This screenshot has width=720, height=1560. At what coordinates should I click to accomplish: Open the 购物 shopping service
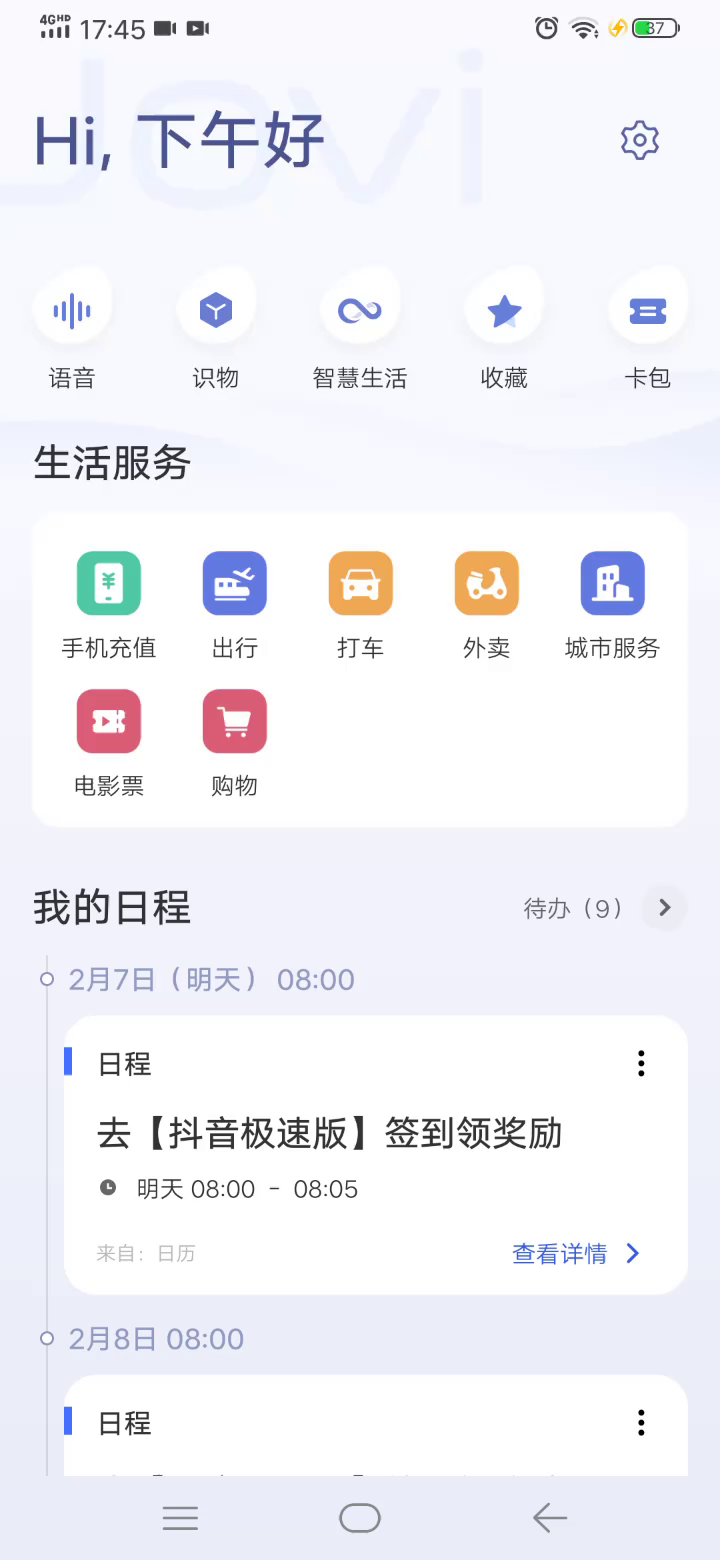[x=235, y=721]
